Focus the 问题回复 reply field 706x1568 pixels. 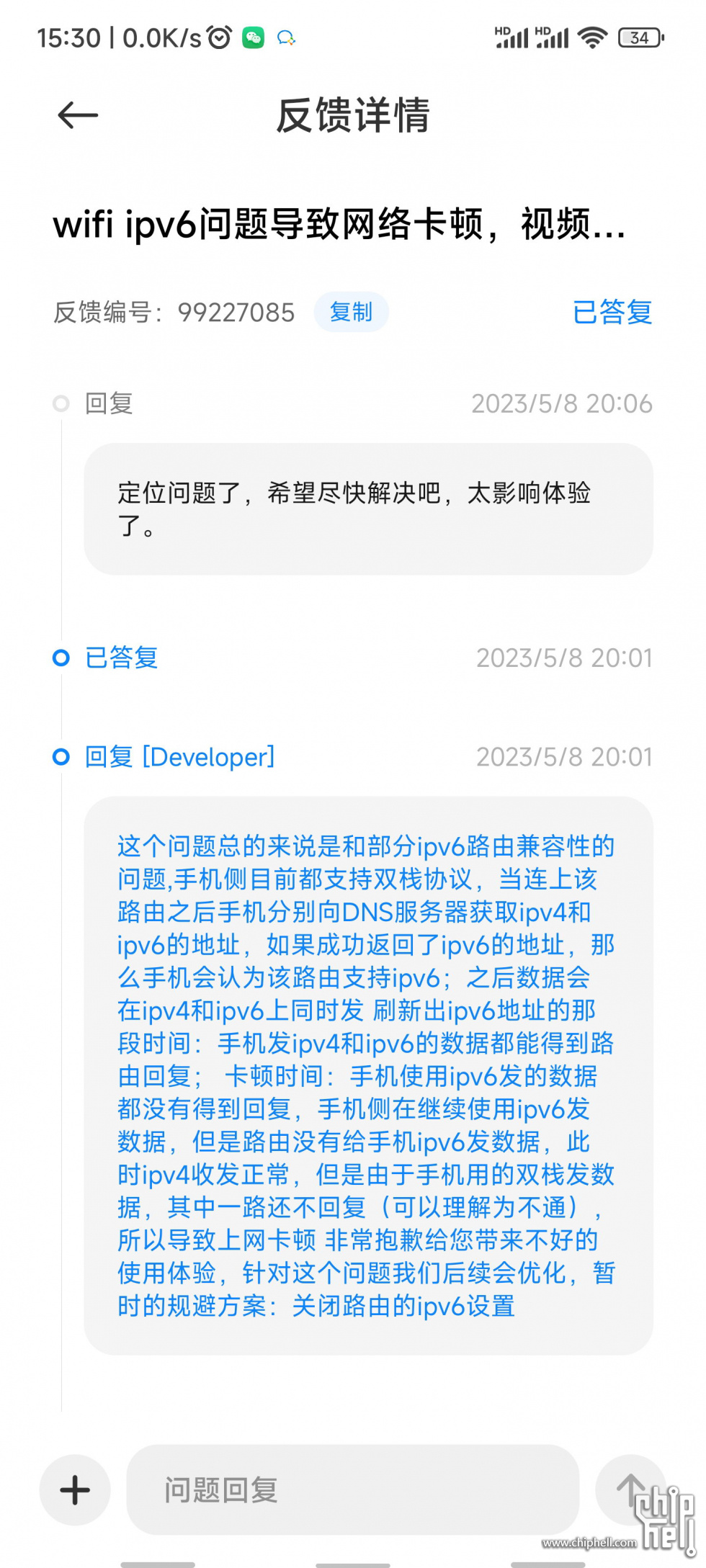[x=353, y=1489]
